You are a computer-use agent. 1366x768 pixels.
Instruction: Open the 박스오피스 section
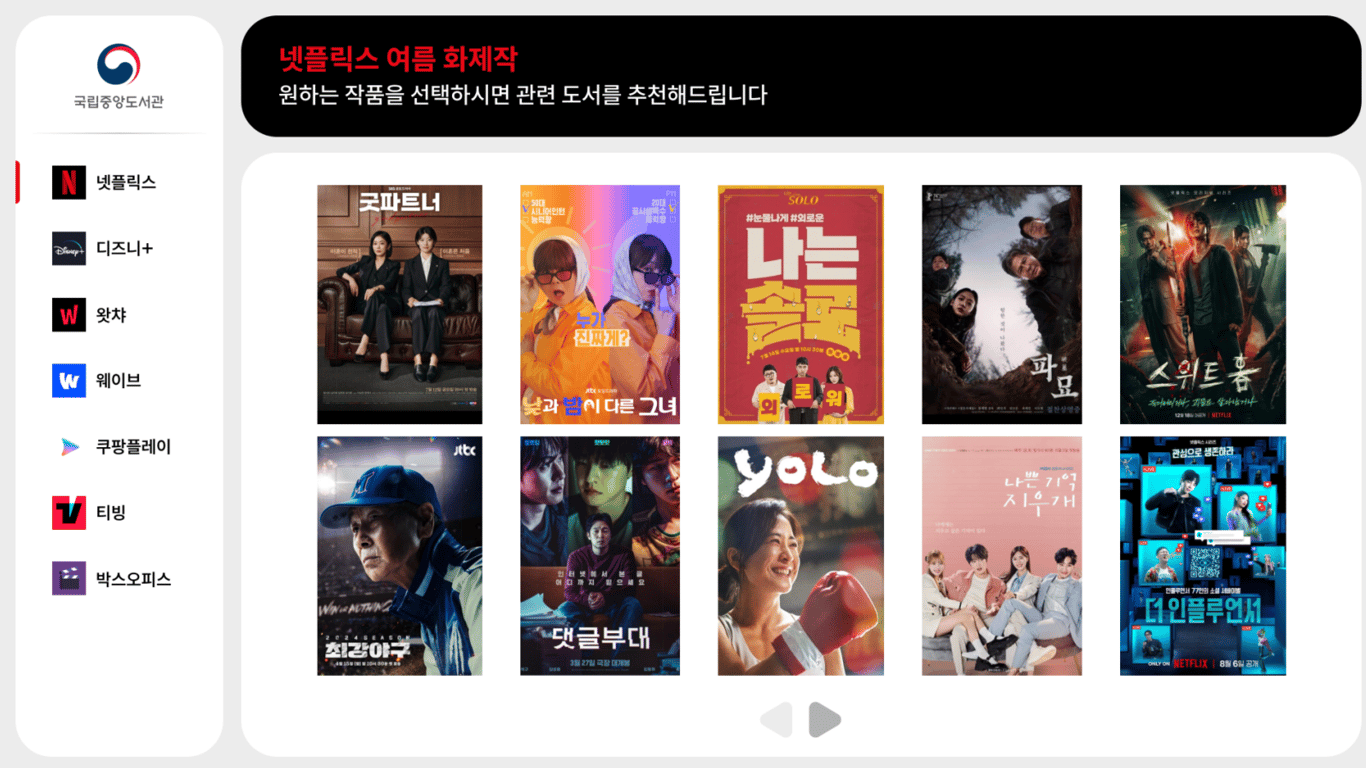[114, 579]
